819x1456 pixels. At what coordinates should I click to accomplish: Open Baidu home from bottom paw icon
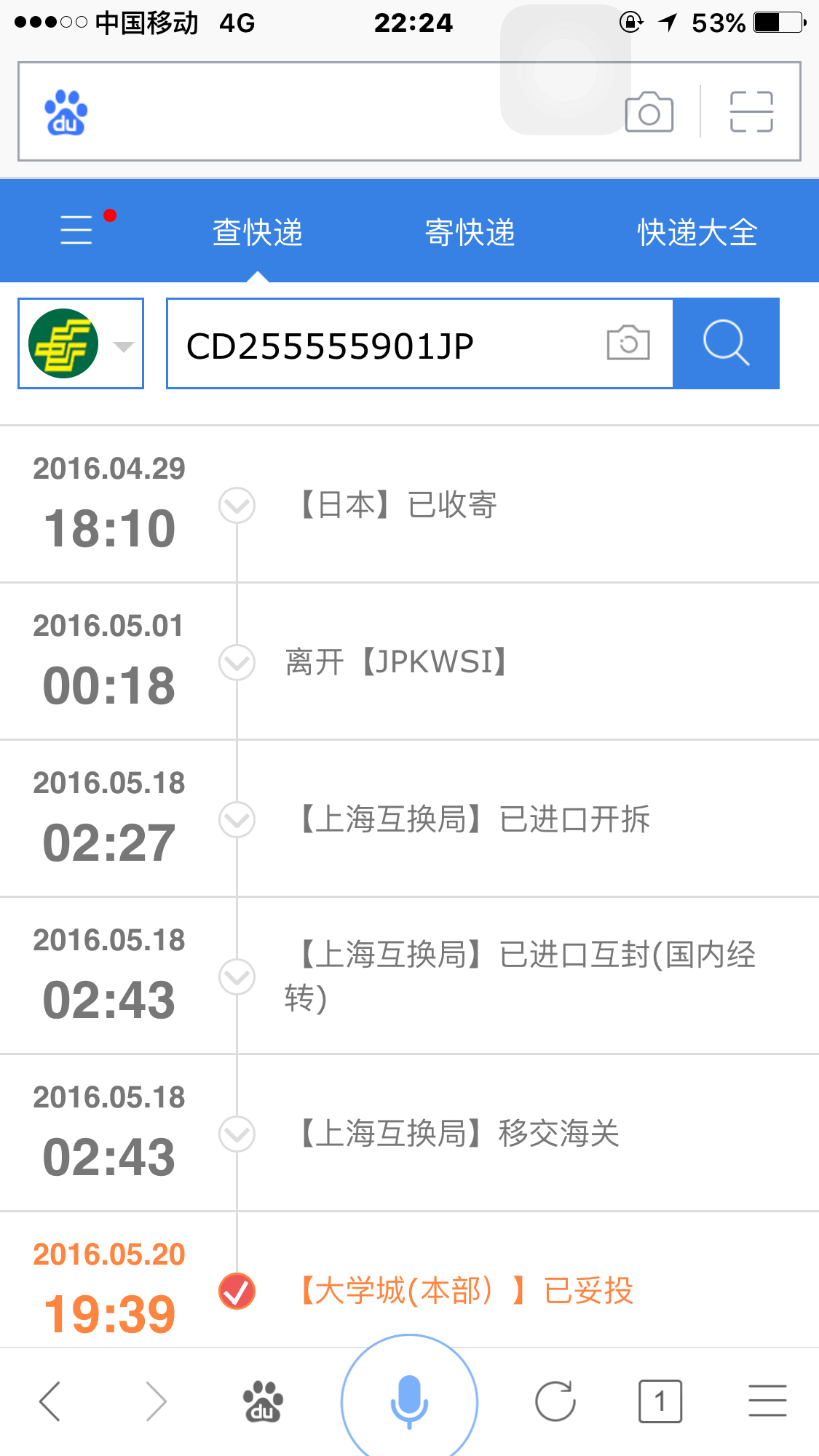(x=263, y=1401)
